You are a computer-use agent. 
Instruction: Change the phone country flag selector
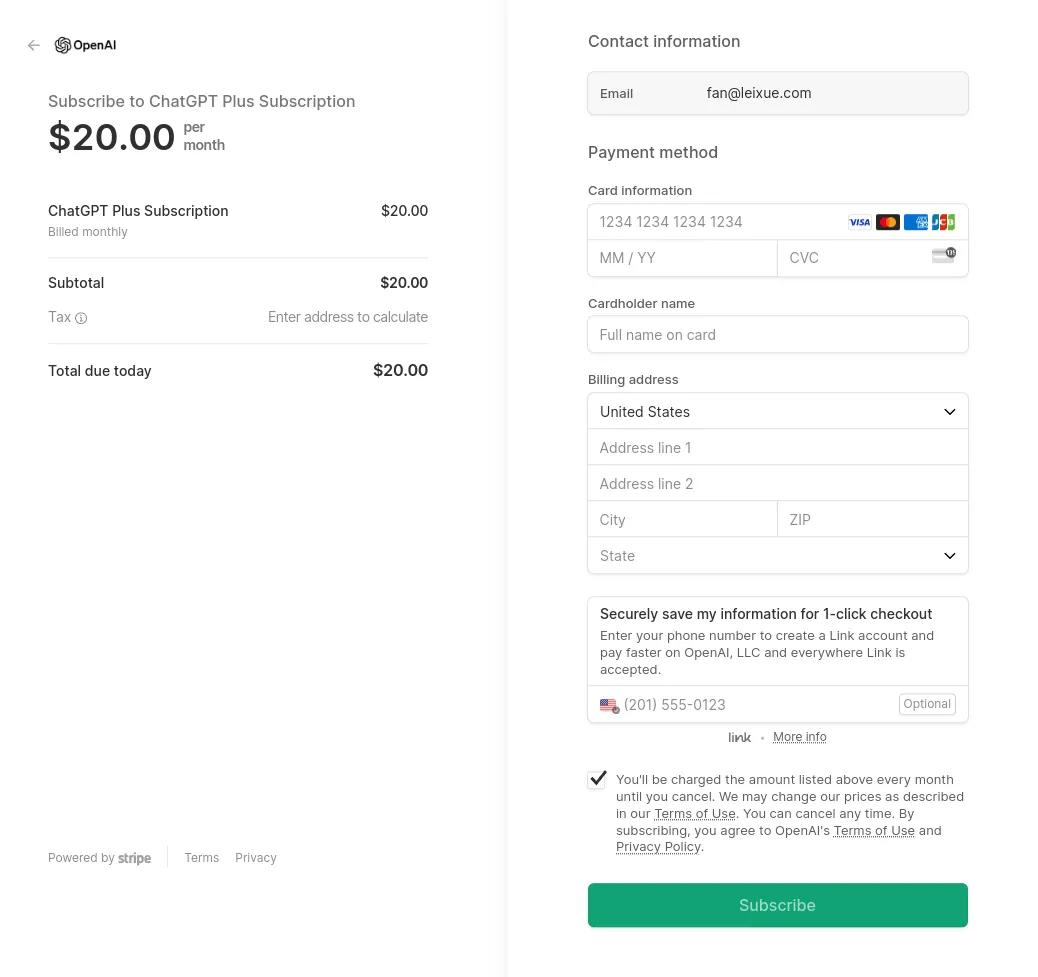pyautogui.click(x=609, y=705)
